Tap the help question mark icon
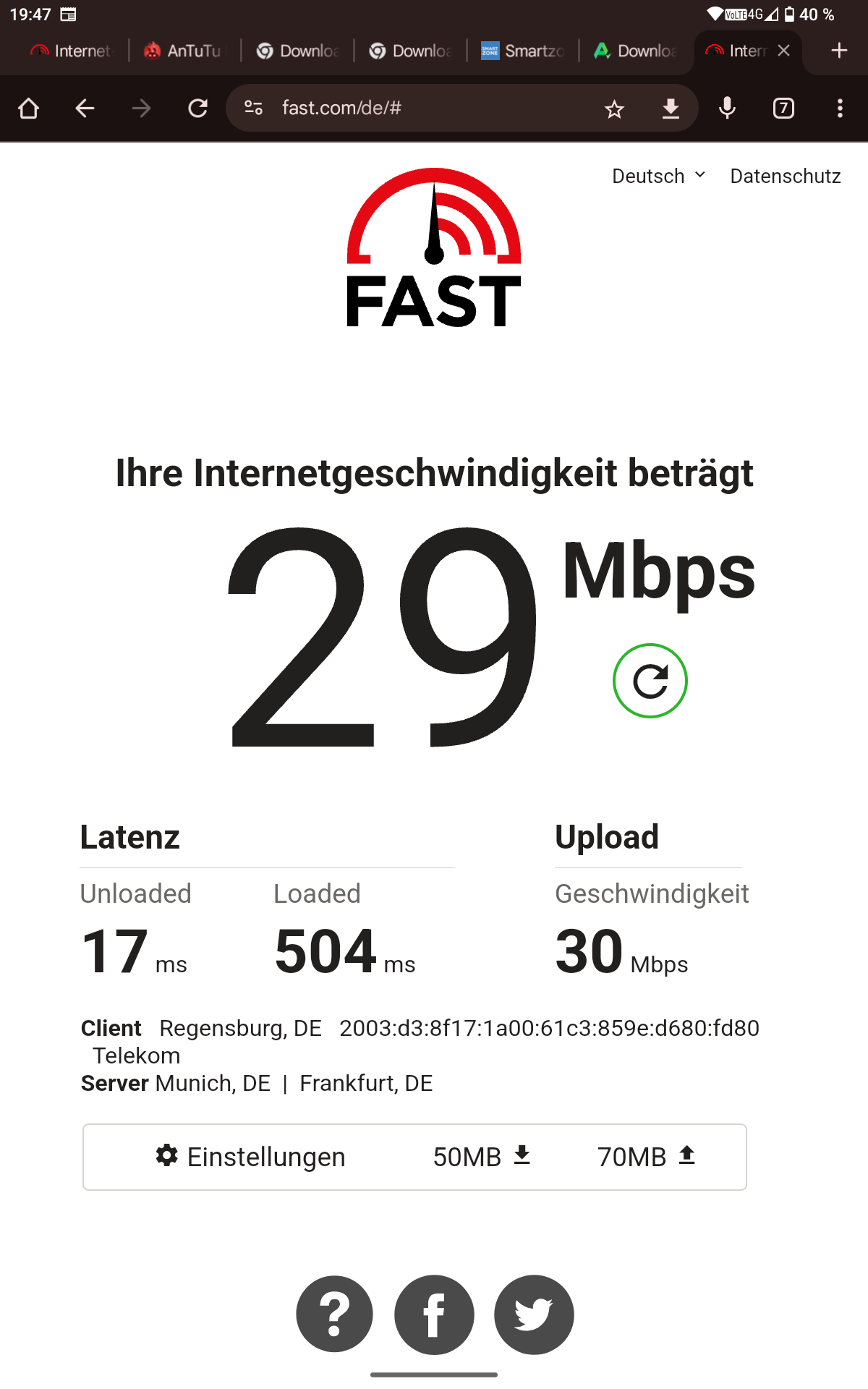 click(334, 1314)
